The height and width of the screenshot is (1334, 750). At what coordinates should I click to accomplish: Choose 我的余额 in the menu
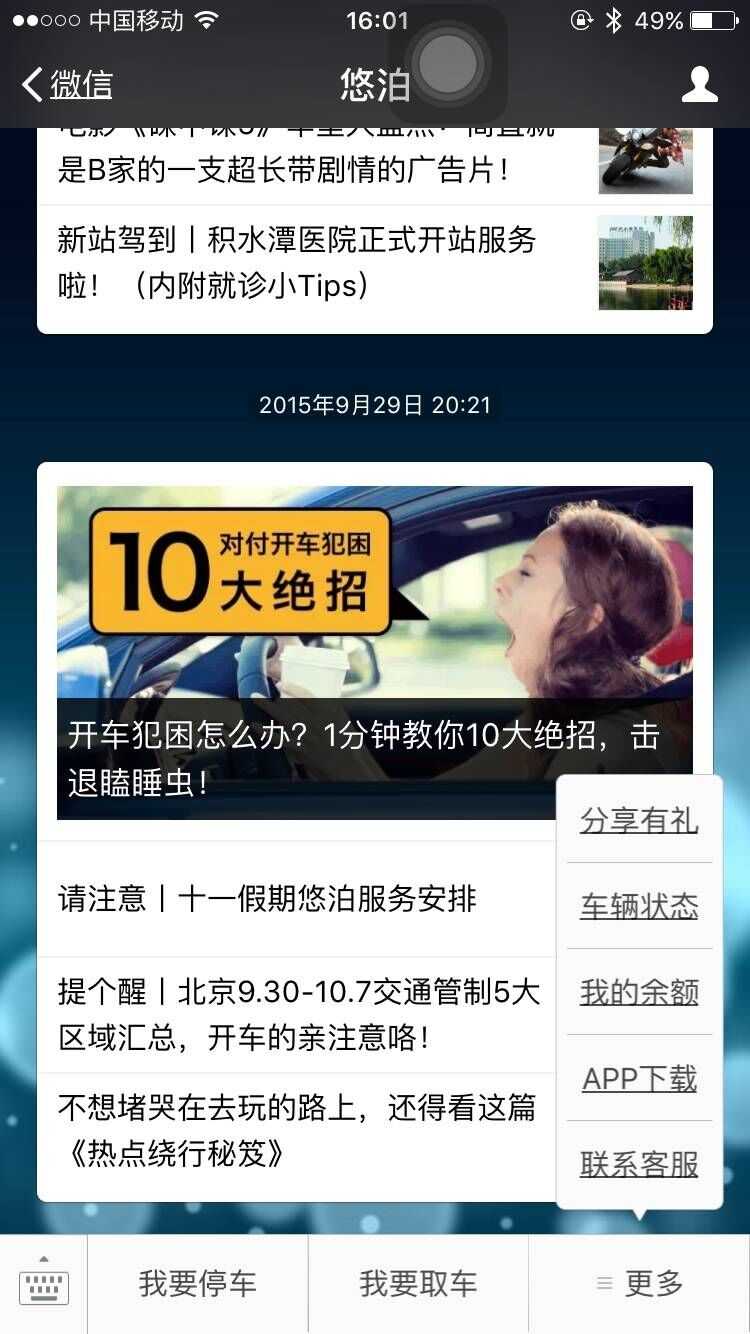639,992
